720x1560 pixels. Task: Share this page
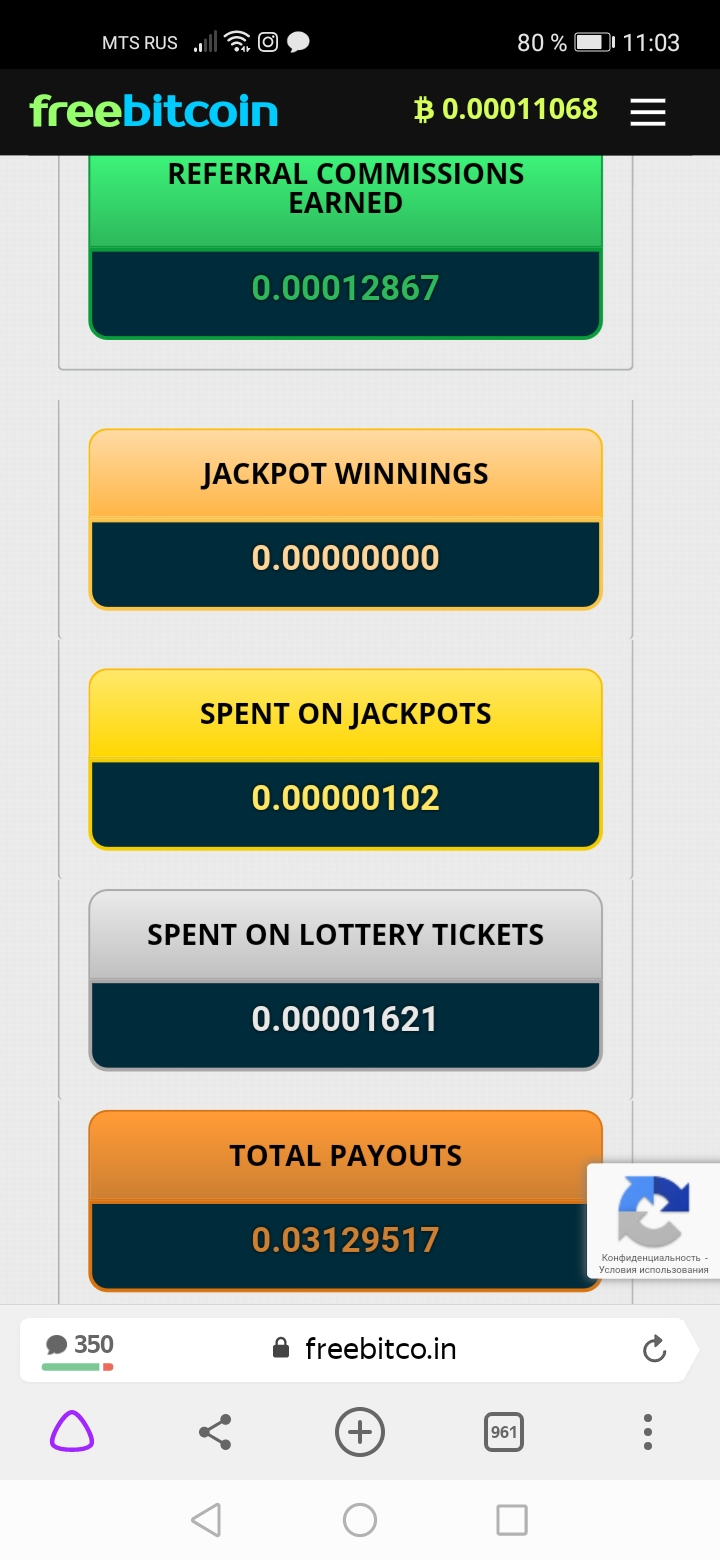(x=215, y=1432)
